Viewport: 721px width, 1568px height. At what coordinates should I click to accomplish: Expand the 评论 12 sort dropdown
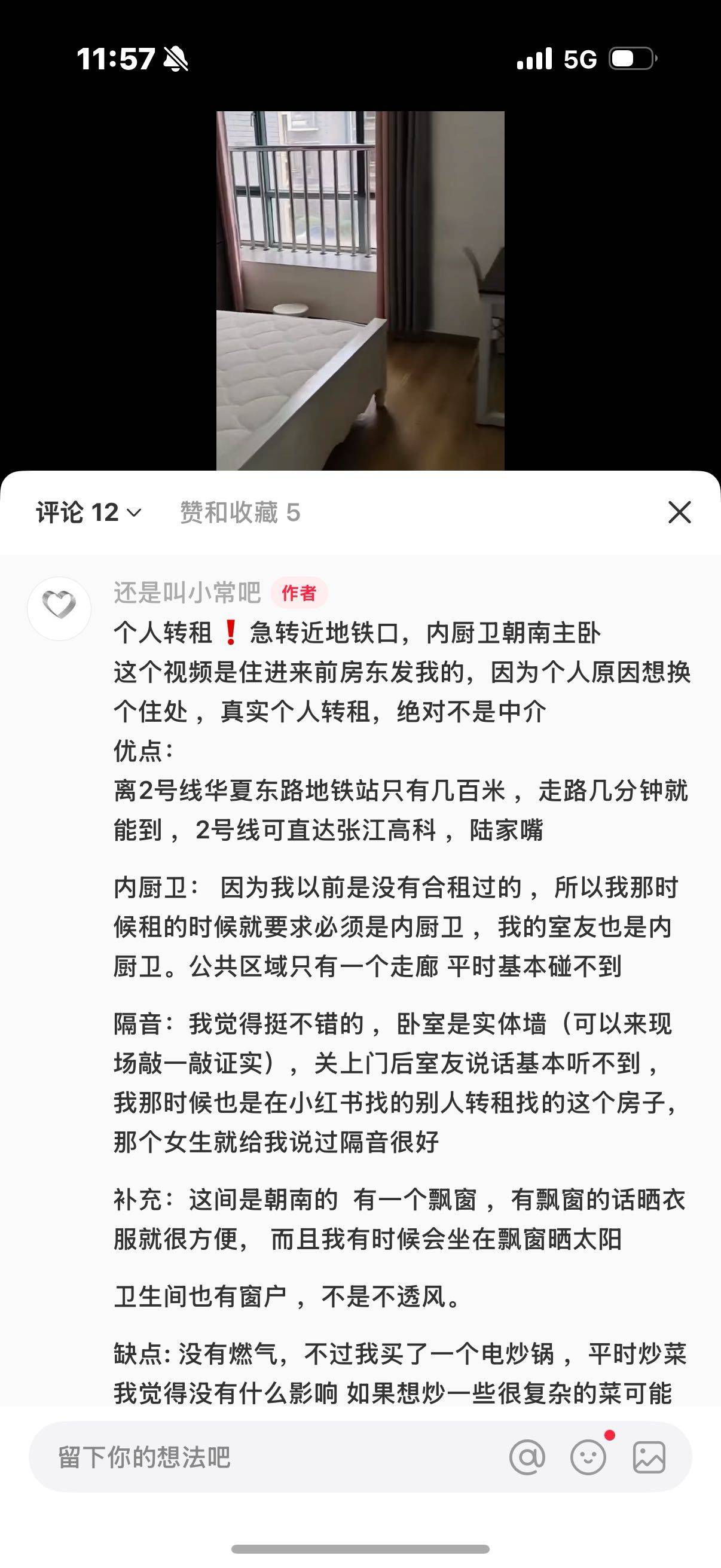[x=89, y=513]
